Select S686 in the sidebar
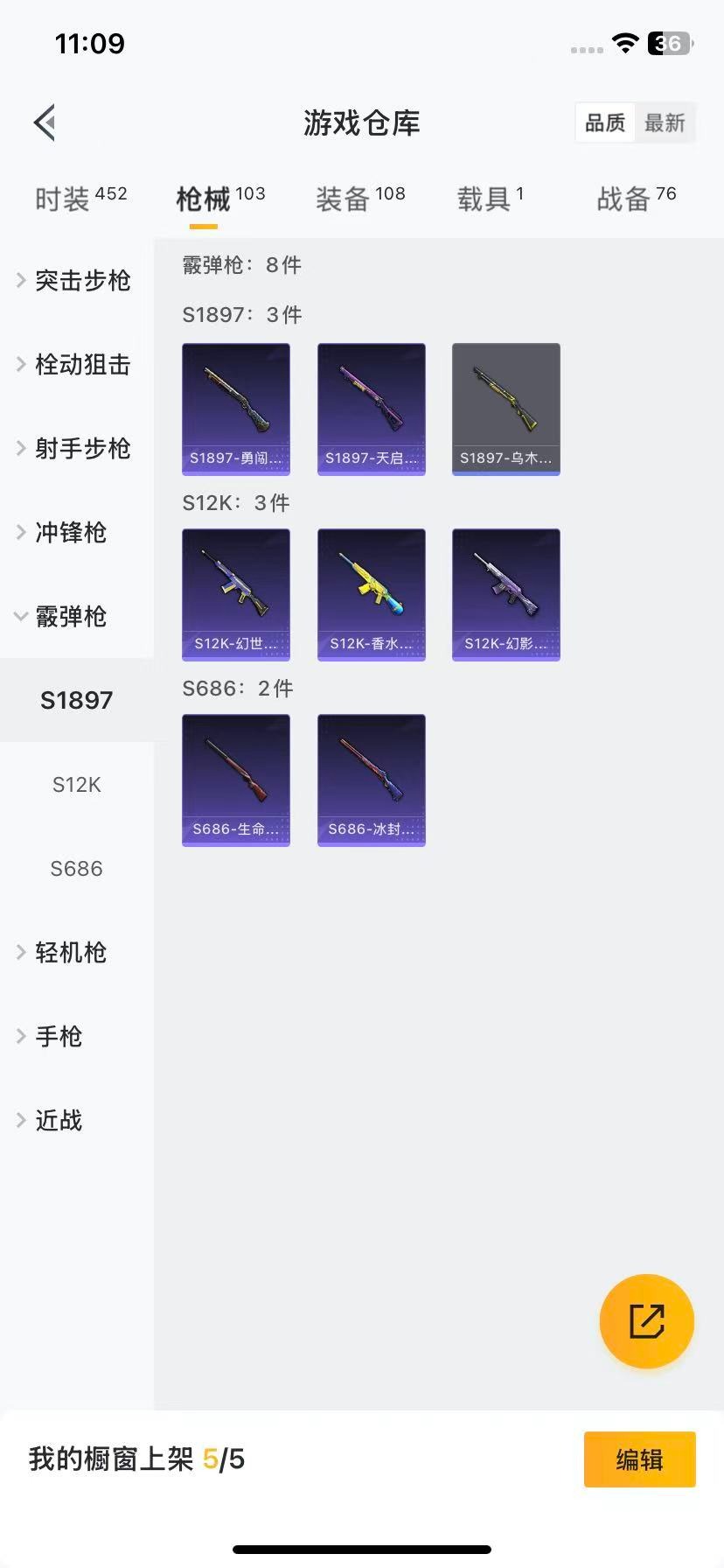The width and height of the screenshot is (724, 1568). click(x=76, y=869)
